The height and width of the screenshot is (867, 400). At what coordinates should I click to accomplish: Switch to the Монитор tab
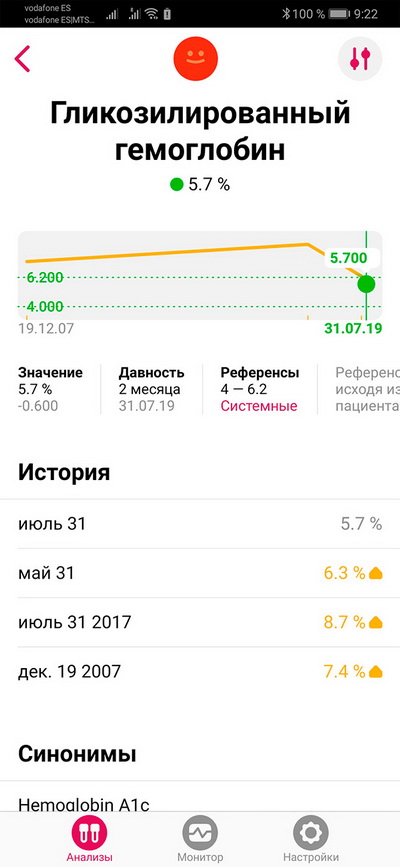click(200, 839)
